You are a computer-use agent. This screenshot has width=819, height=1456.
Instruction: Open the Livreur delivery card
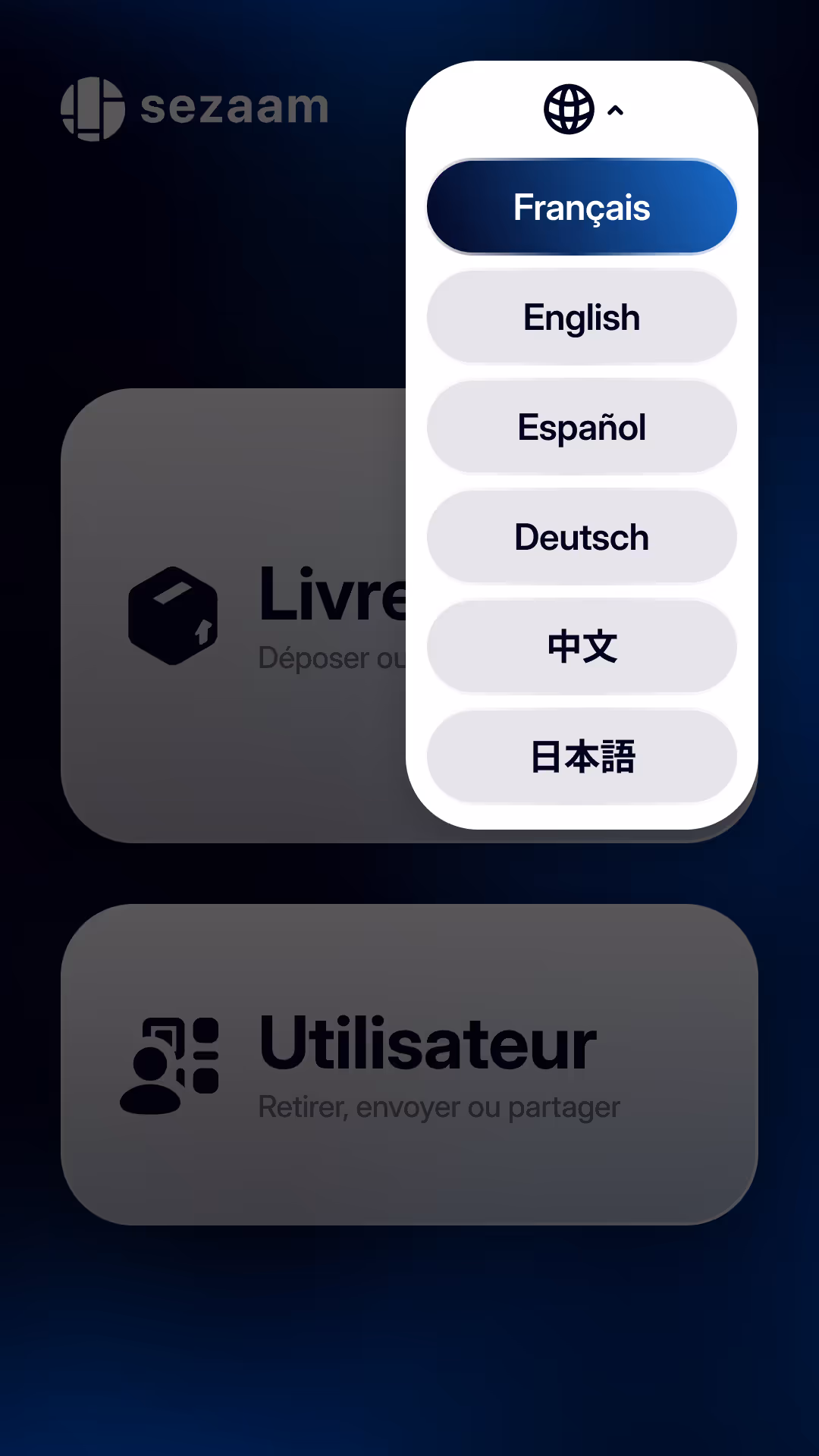[234, 616]
